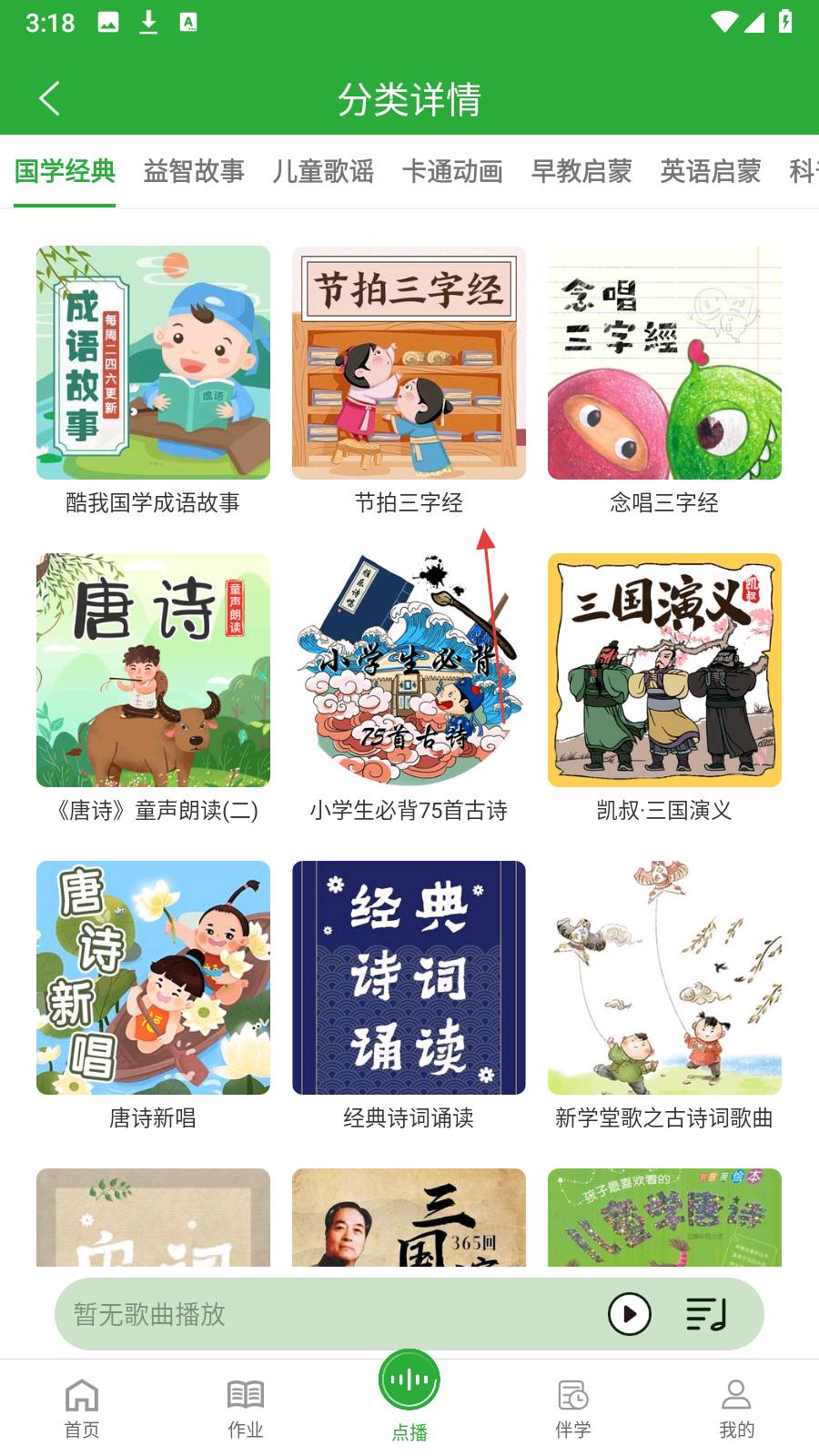Screen dimensions: 819x1456
Task: Open the 我的 profile tab
Action: pos(736,1409)
